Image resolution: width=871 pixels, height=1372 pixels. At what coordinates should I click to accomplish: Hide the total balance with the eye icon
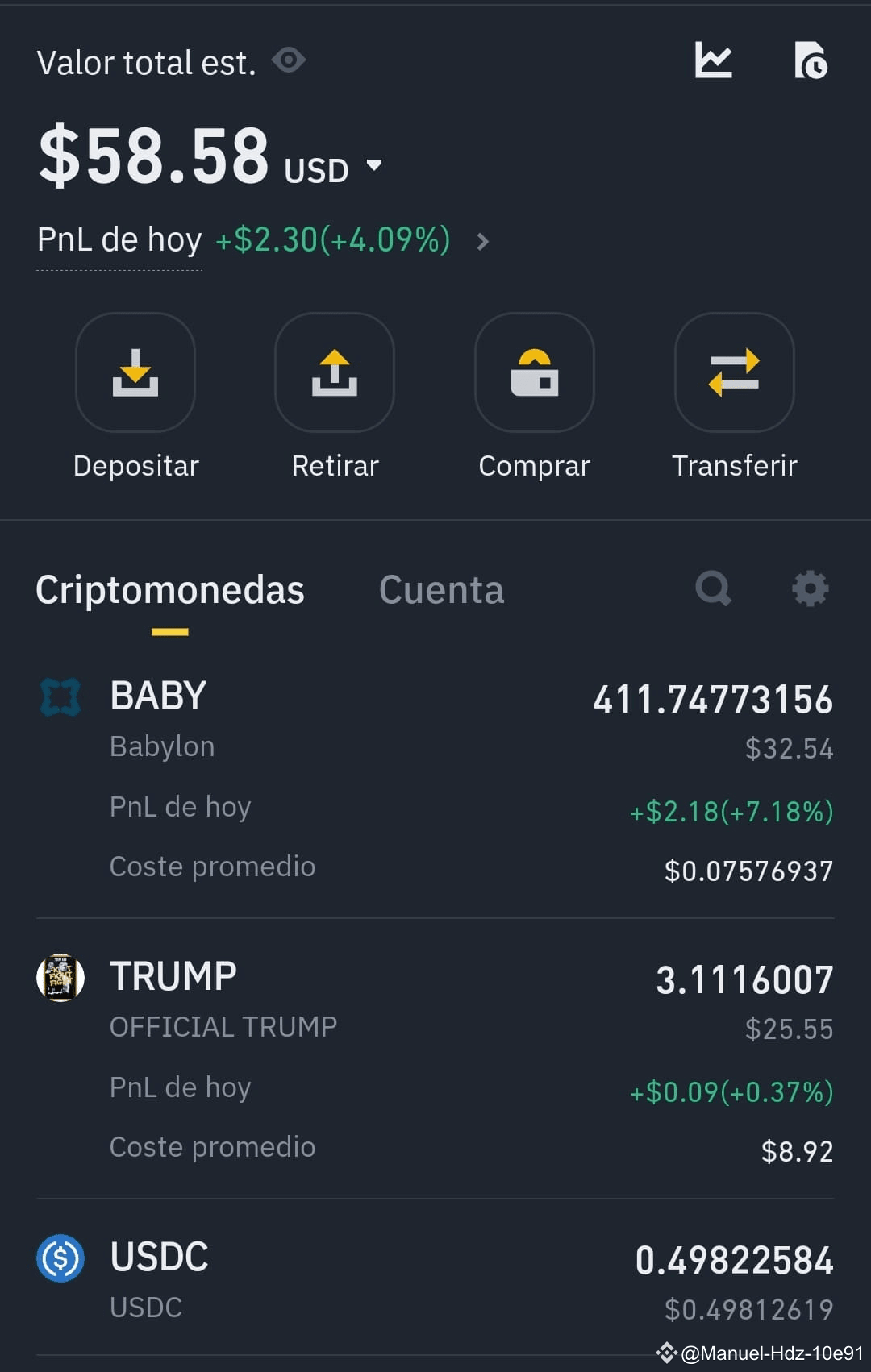pyautogui.click(x=288, y=60)
